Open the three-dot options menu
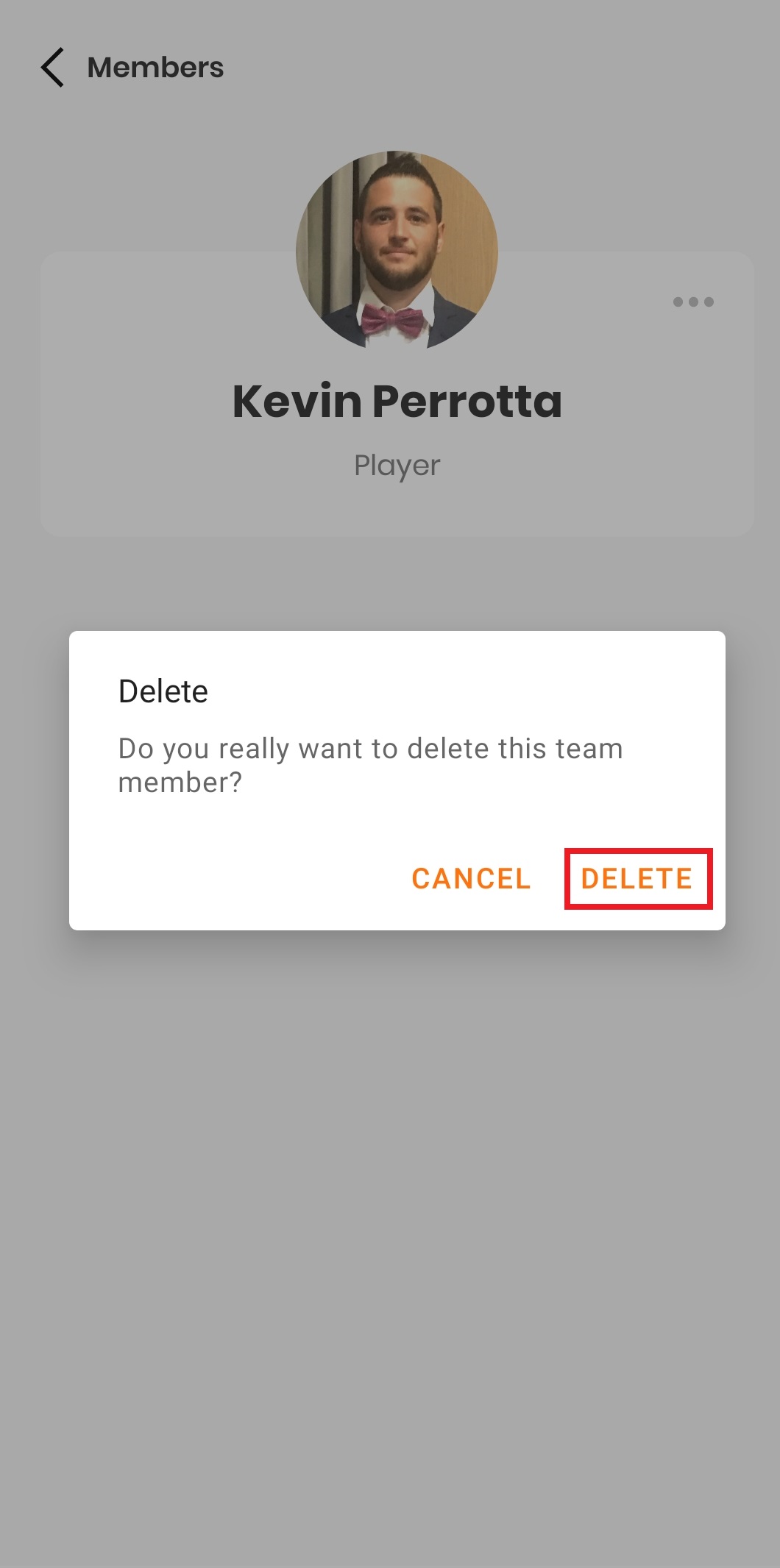780x1568 pixels. tap(693, 302)
